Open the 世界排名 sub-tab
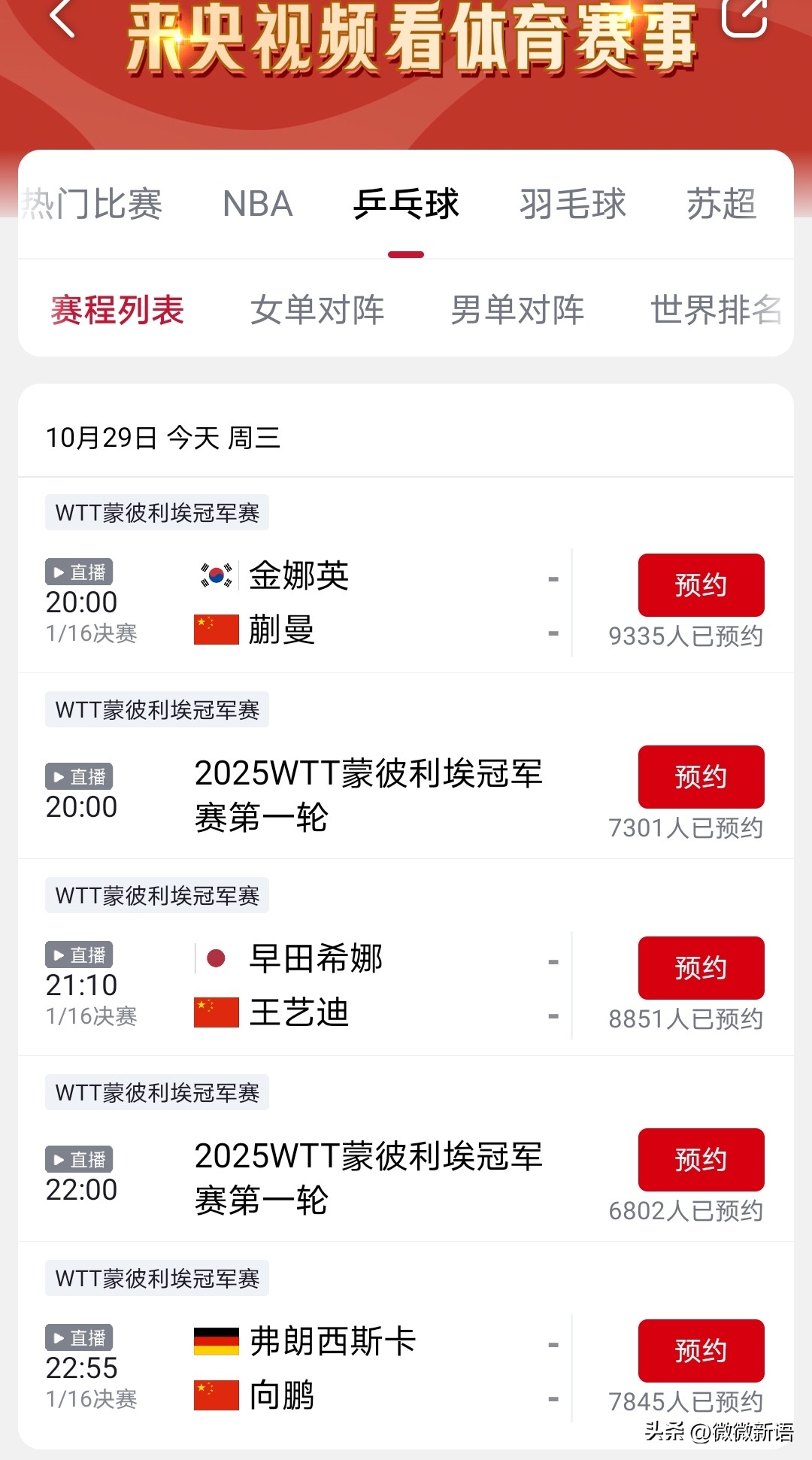This screenshot has height=1460, width=812. [x=716, y=310]
